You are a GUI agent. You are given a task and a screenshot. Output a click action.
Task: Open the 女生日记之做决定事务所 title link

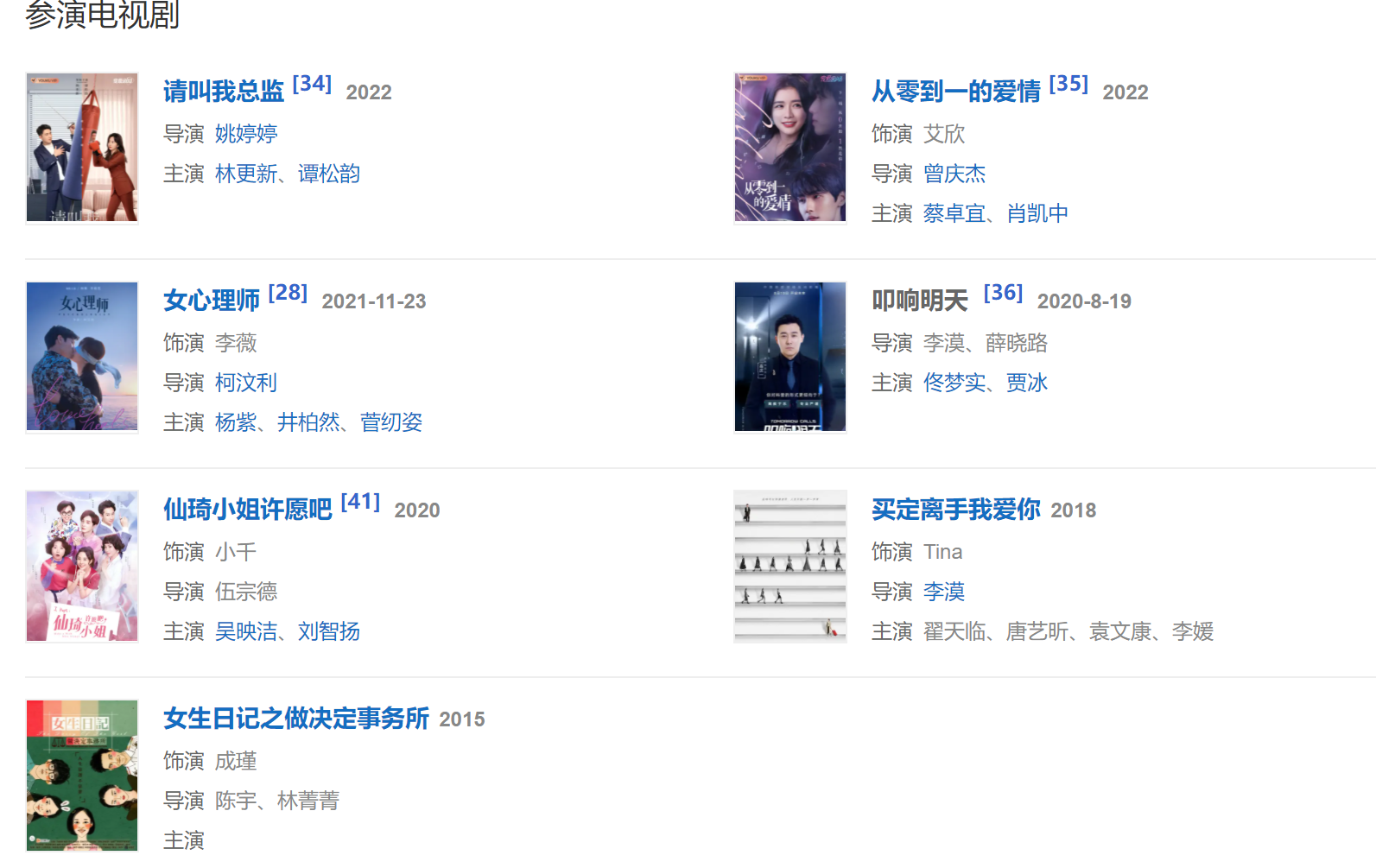point(296,719)
